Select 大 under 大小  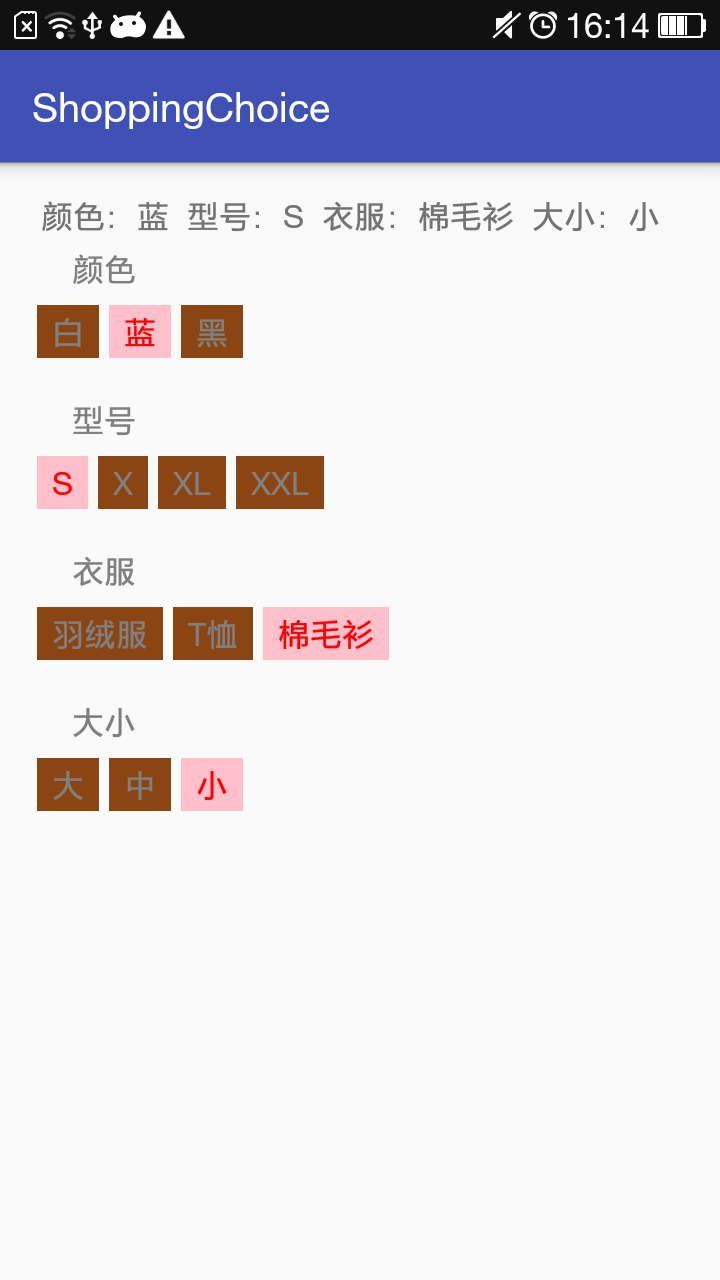(x=68, y=784)
